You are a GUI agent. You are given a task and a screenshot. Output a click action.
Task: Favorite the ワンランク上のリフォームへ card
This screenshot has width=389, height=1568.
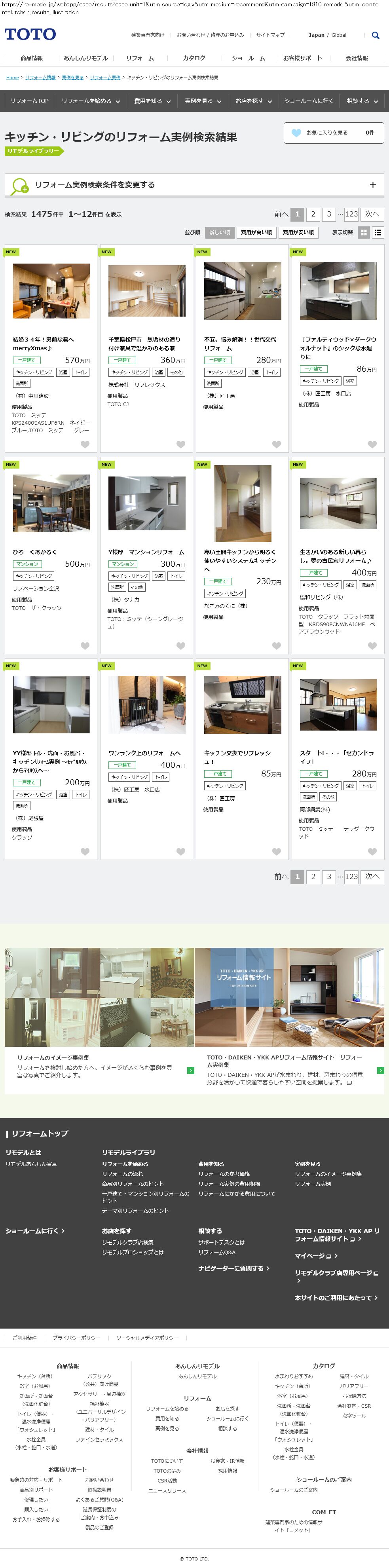coord(181,852)
